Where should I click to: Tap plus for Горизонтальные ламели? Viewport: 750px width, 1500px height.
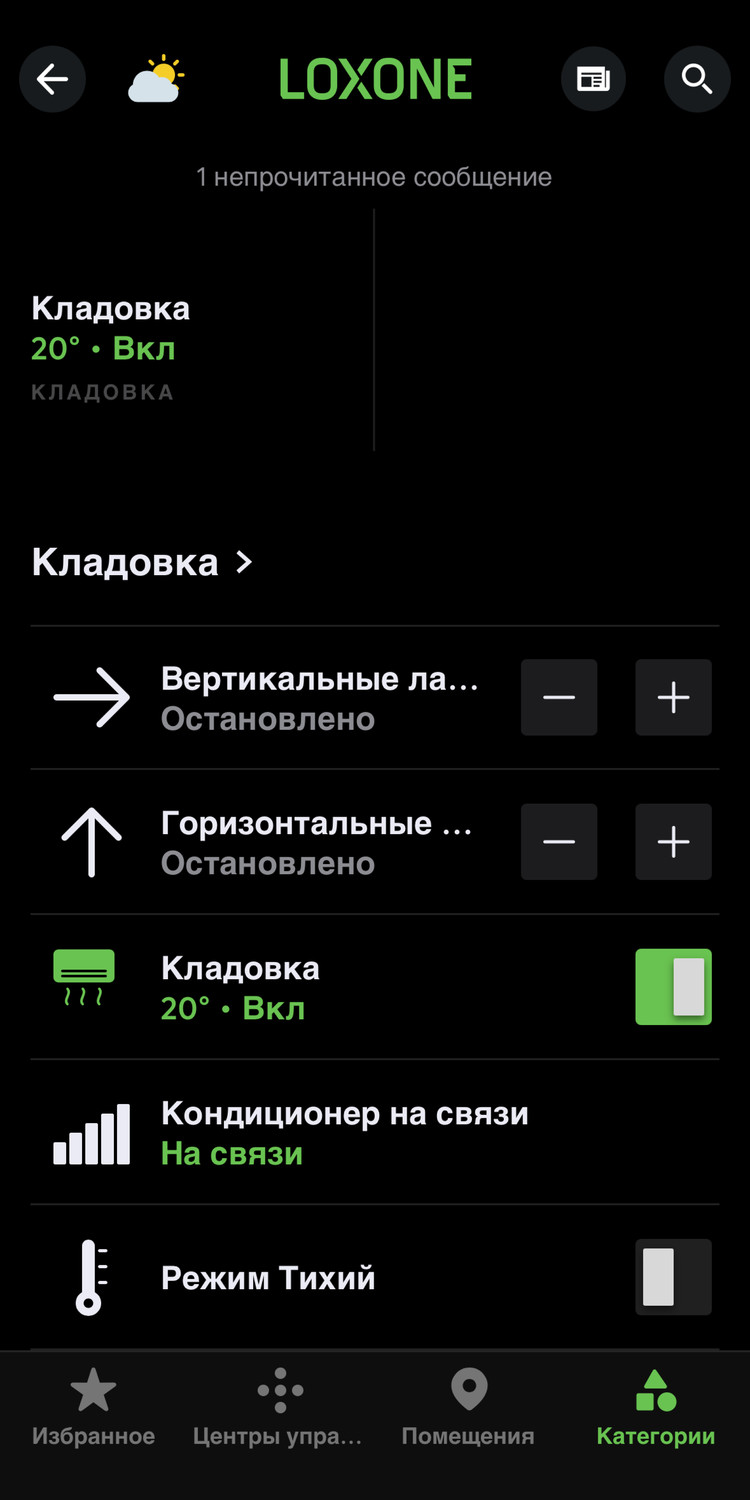[x=673, y=842]
